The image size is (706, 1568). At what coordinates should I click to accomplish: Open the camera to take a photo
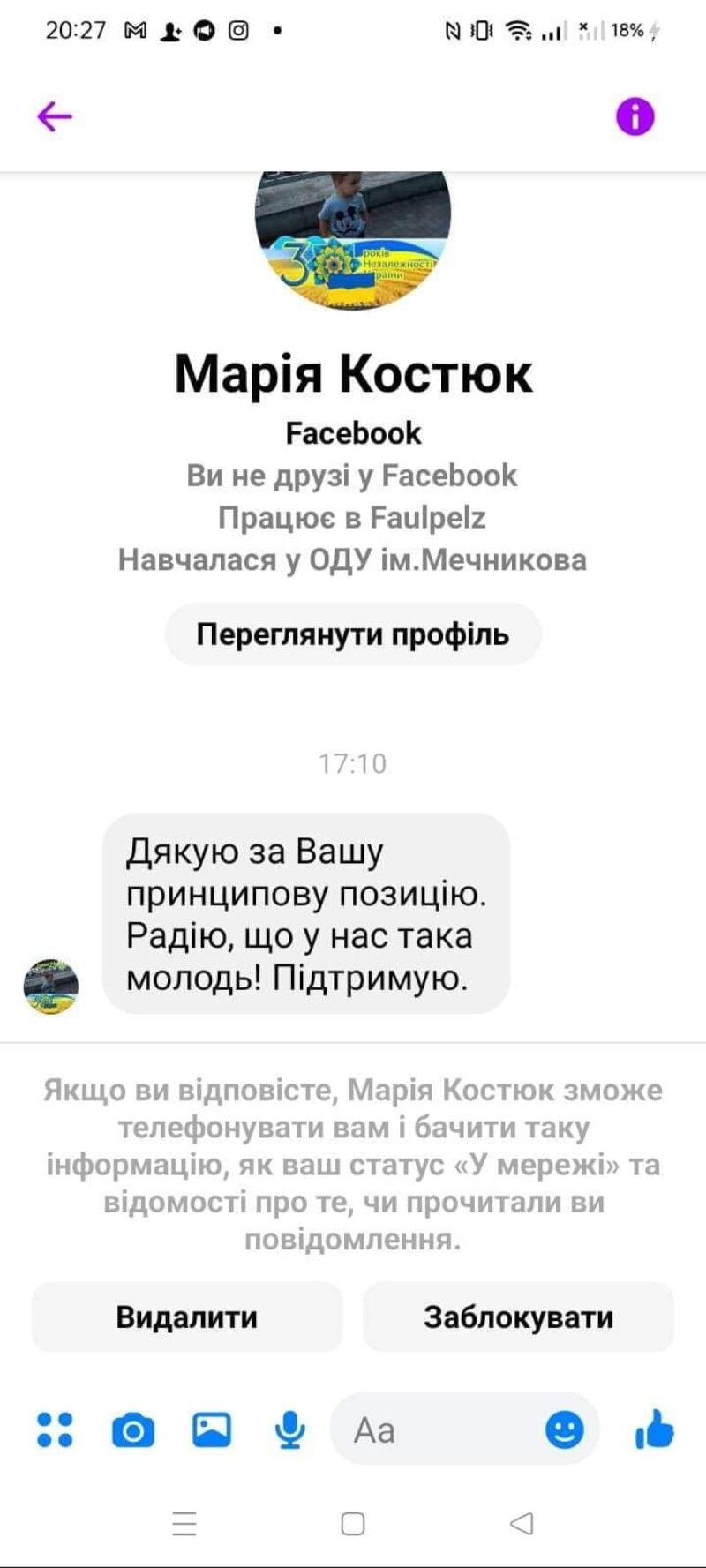[133, 1430]
